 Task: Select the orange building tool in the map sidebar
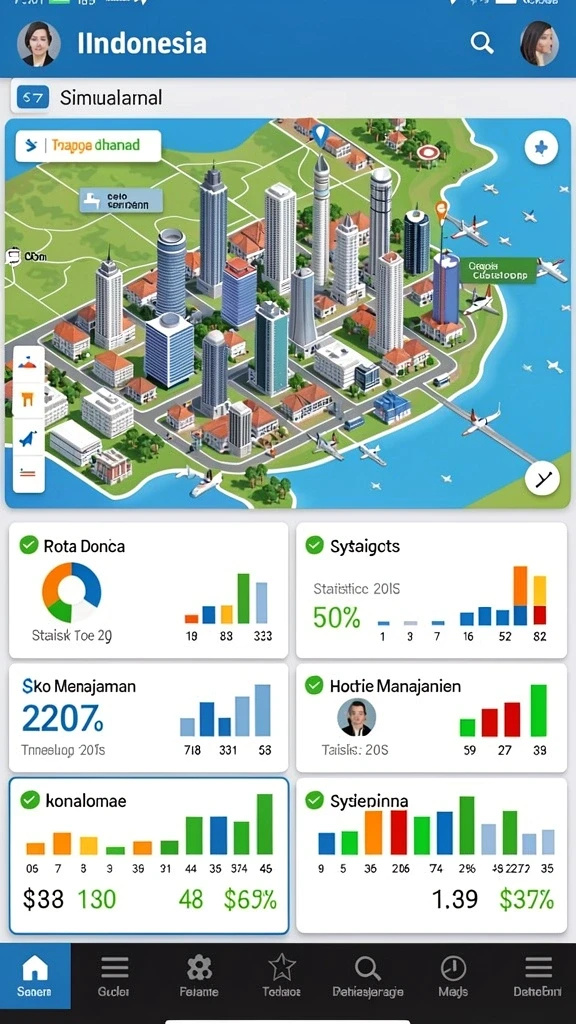pos(28,400)
